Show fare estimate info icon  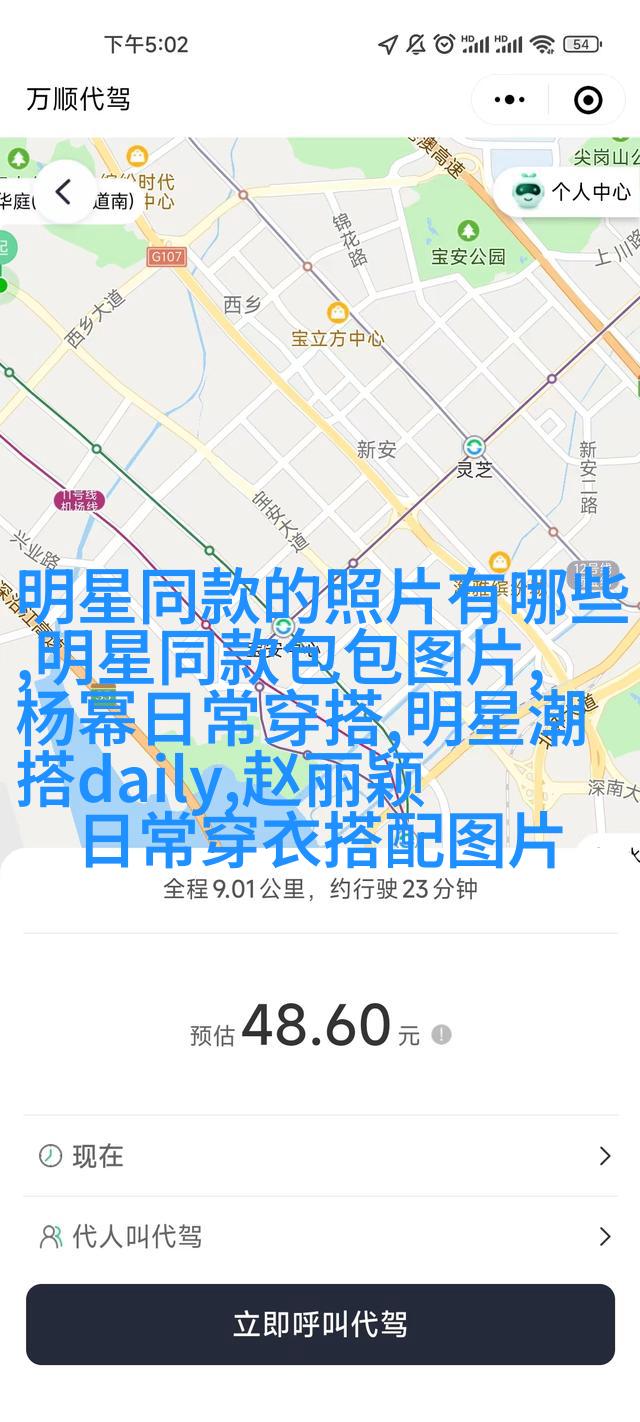[x=441, y=1034]
